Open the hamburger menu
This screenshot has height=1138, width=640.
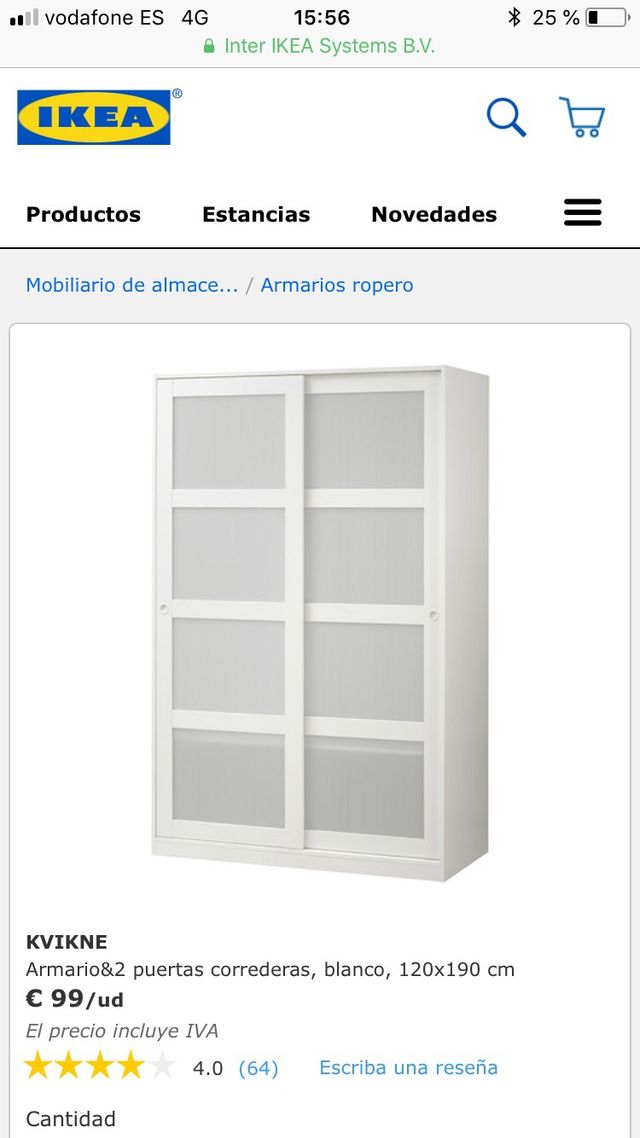[582, 213]
